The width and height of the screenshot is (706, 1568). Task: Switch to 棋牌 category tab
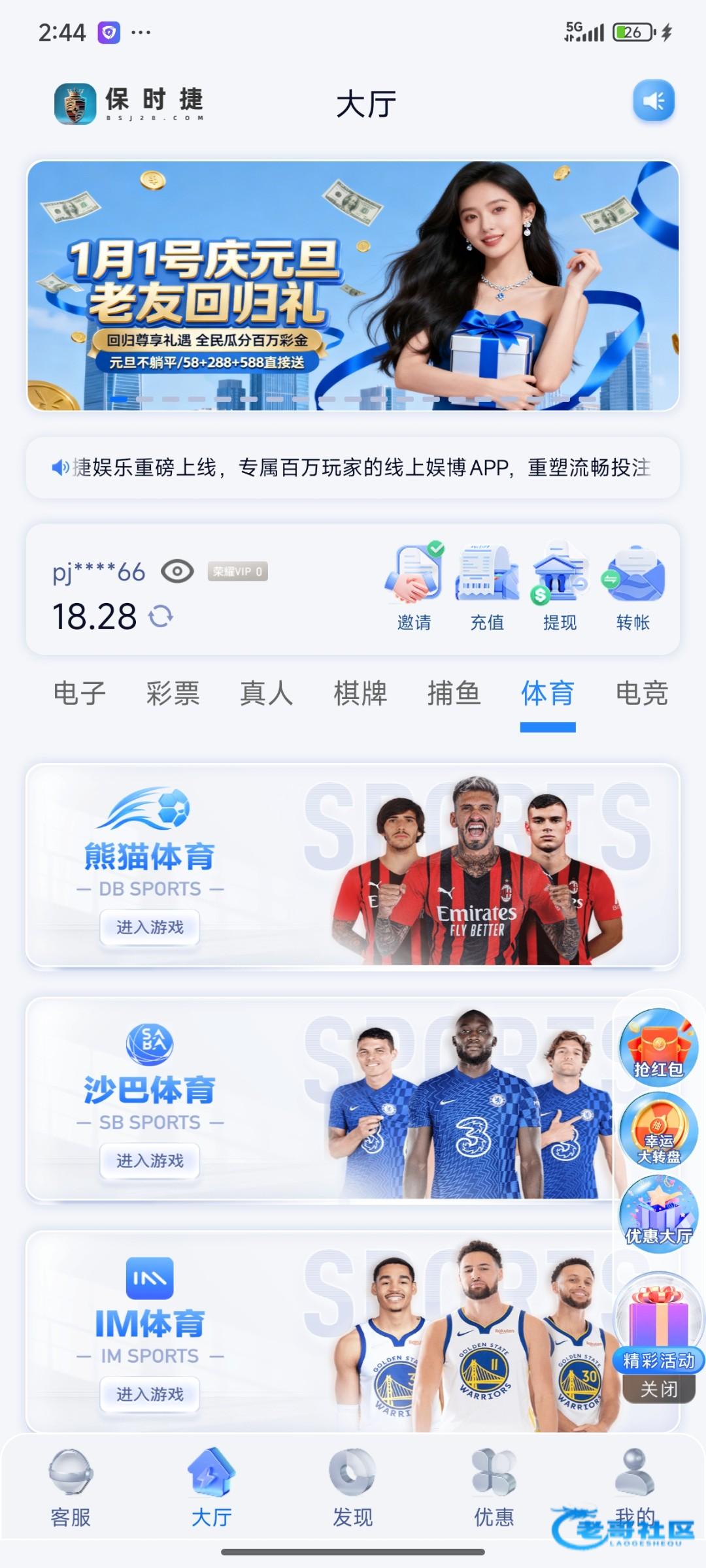360,693
